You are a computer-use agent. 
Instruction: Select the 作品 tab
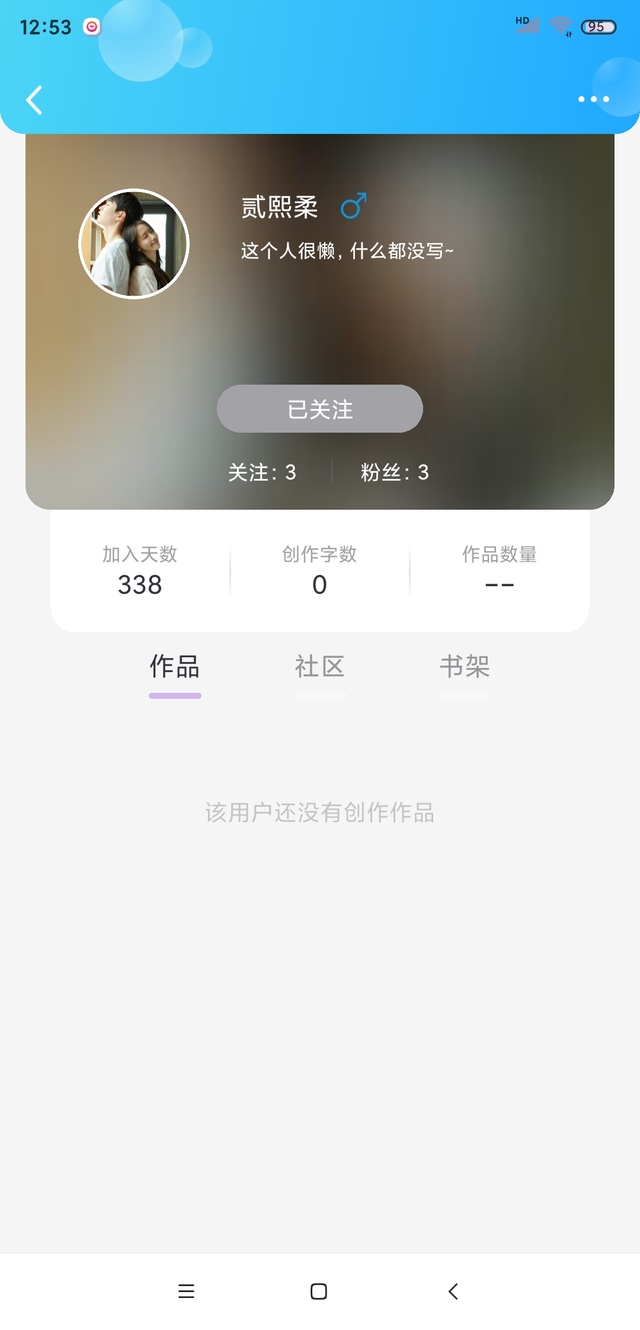(175, 667)
